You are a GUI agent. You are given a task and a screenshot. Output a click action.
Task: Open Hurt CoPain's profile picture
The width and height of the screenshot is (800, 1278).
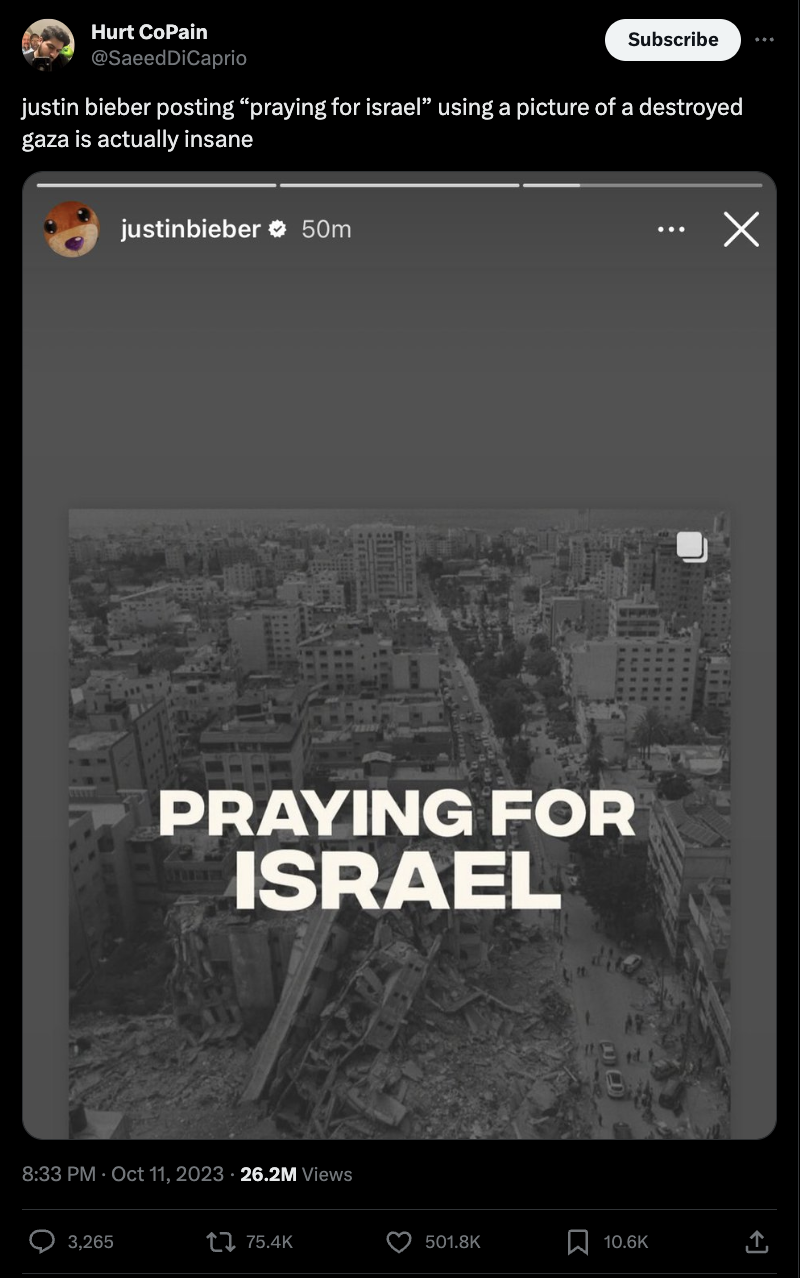(x=48, y=45)
